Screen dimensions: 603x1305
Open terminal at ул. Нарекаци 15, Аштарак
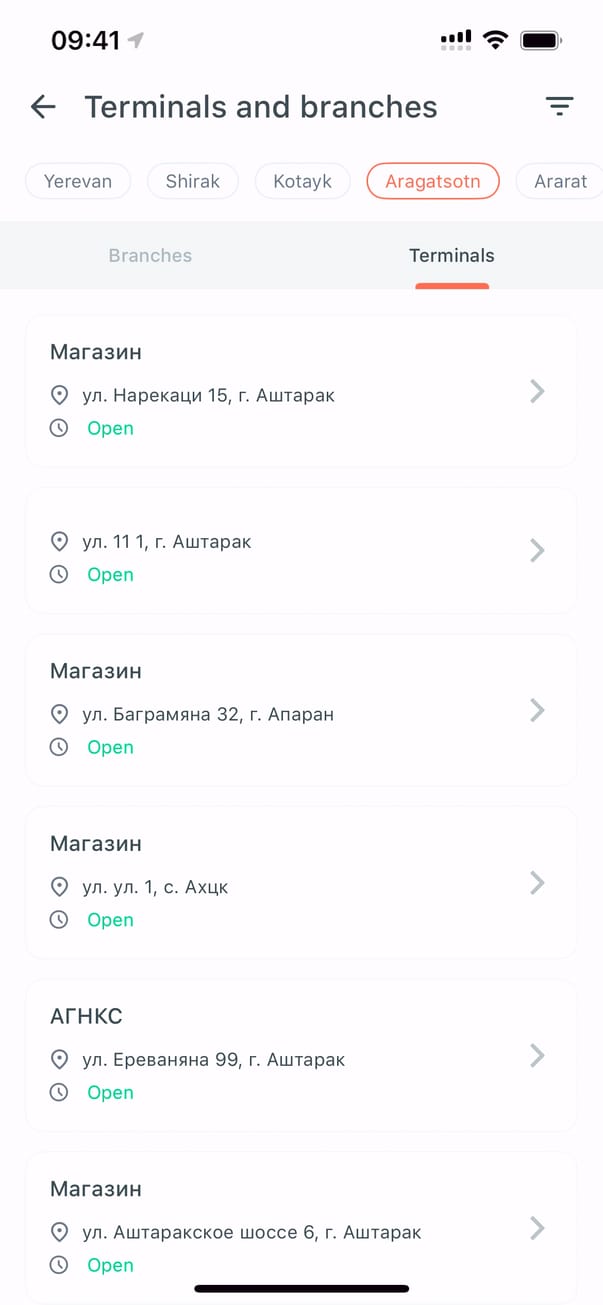pyautogui.click(x=300, y=390)
